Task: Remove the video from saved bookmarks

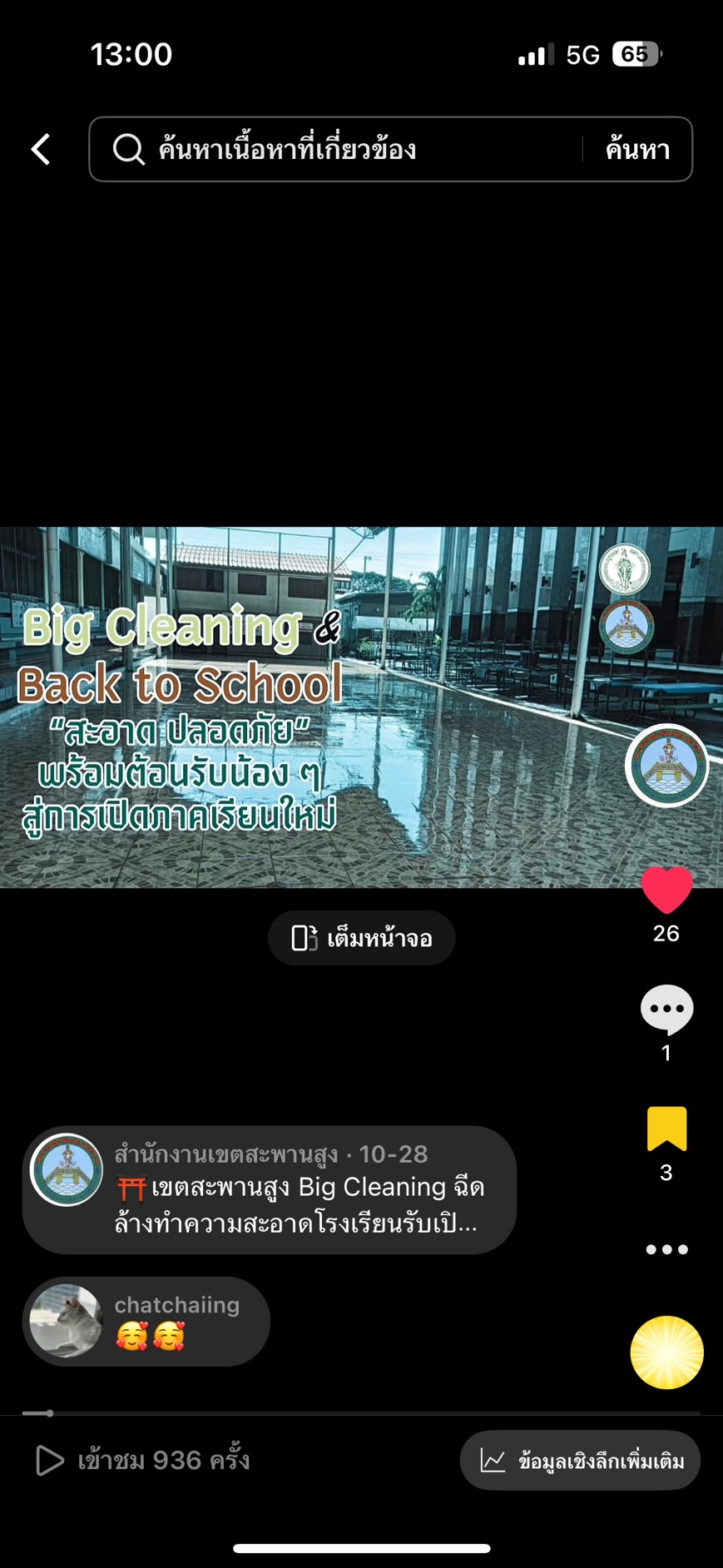Action: pyautogui.click(x=666, y=1129)
